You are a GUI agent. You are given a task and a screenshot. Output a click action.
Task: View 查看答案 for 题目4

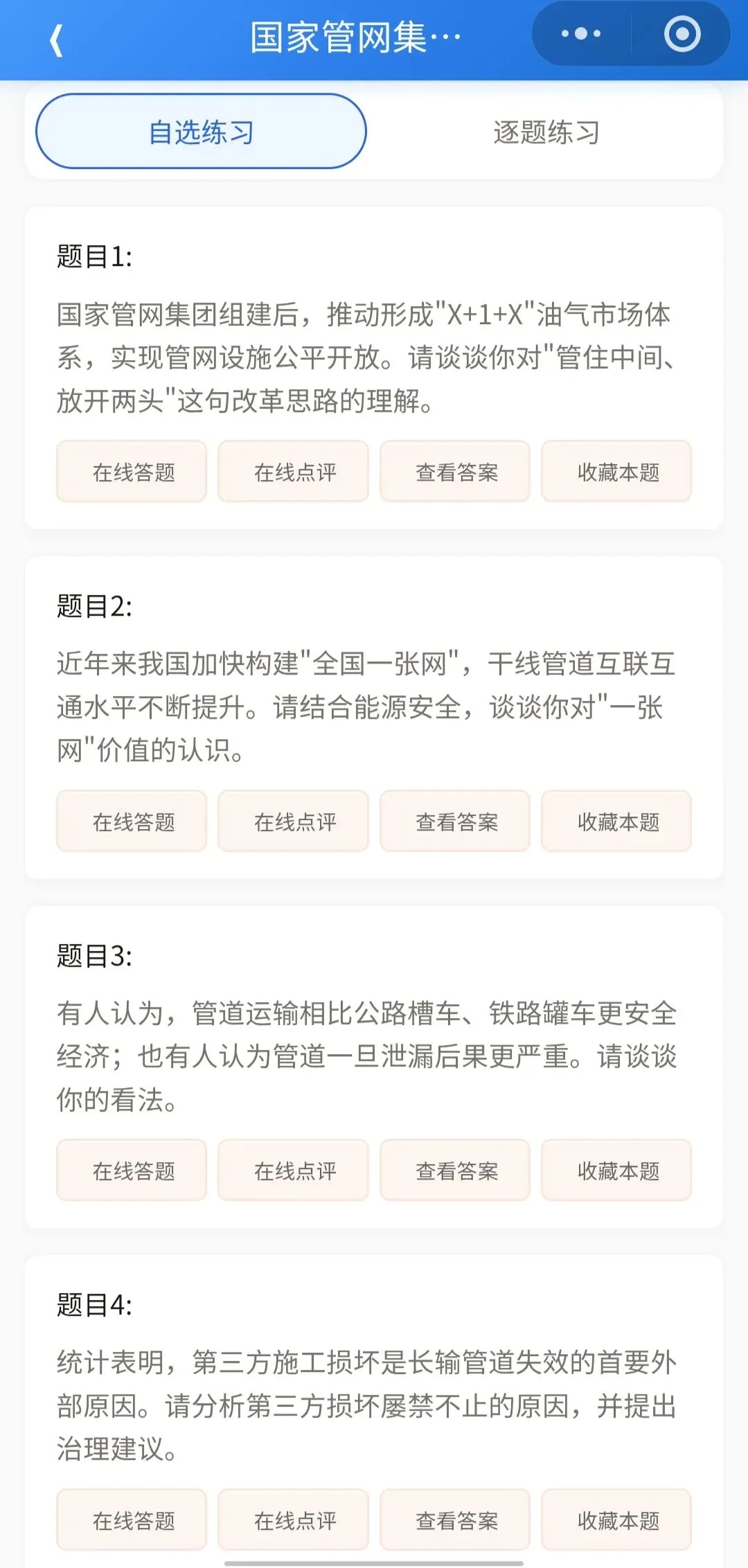click(x=455, y=1520)
